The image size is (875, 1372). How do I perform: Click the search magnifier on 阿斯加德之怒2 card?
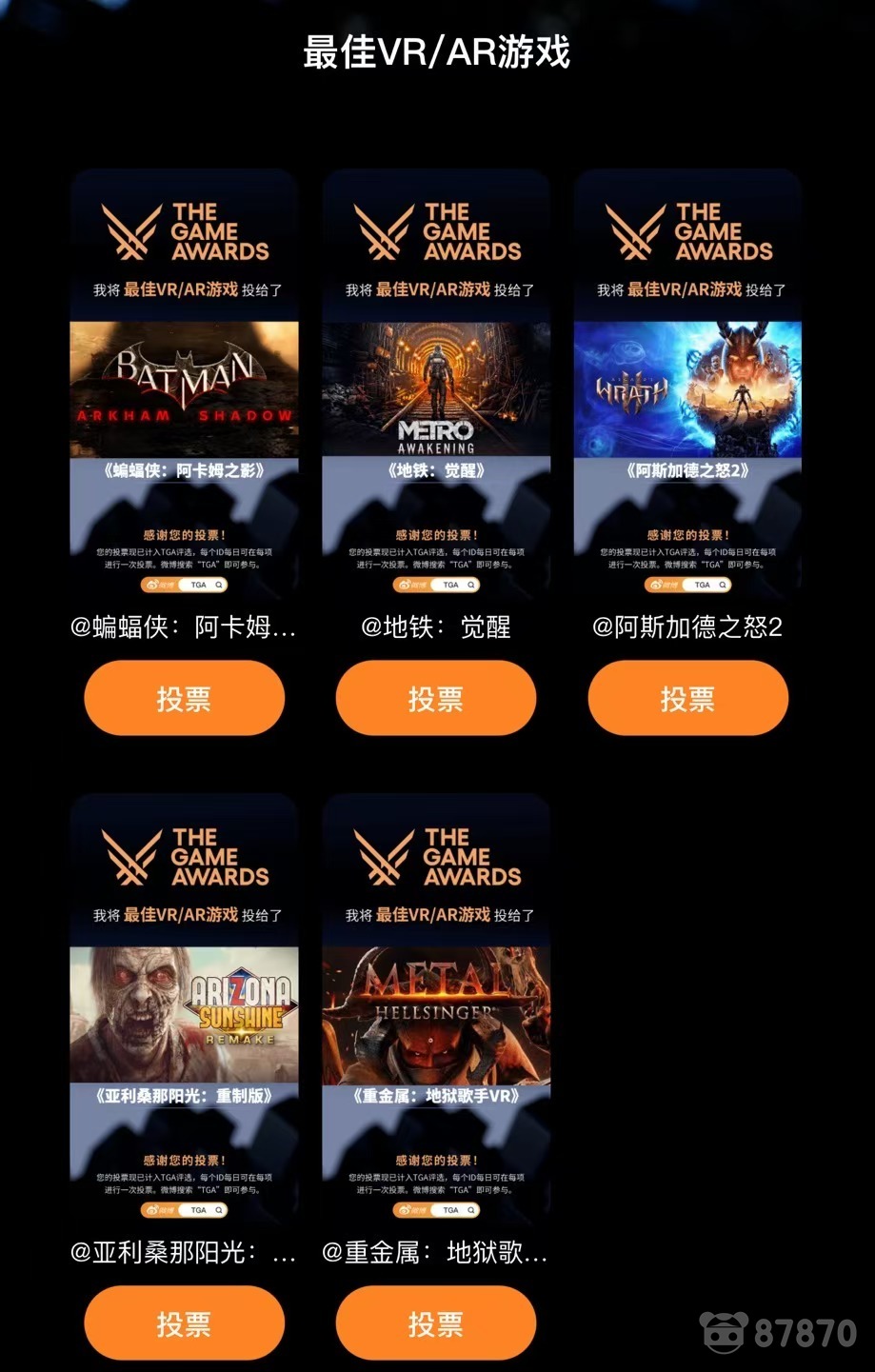tap(723, 585)
